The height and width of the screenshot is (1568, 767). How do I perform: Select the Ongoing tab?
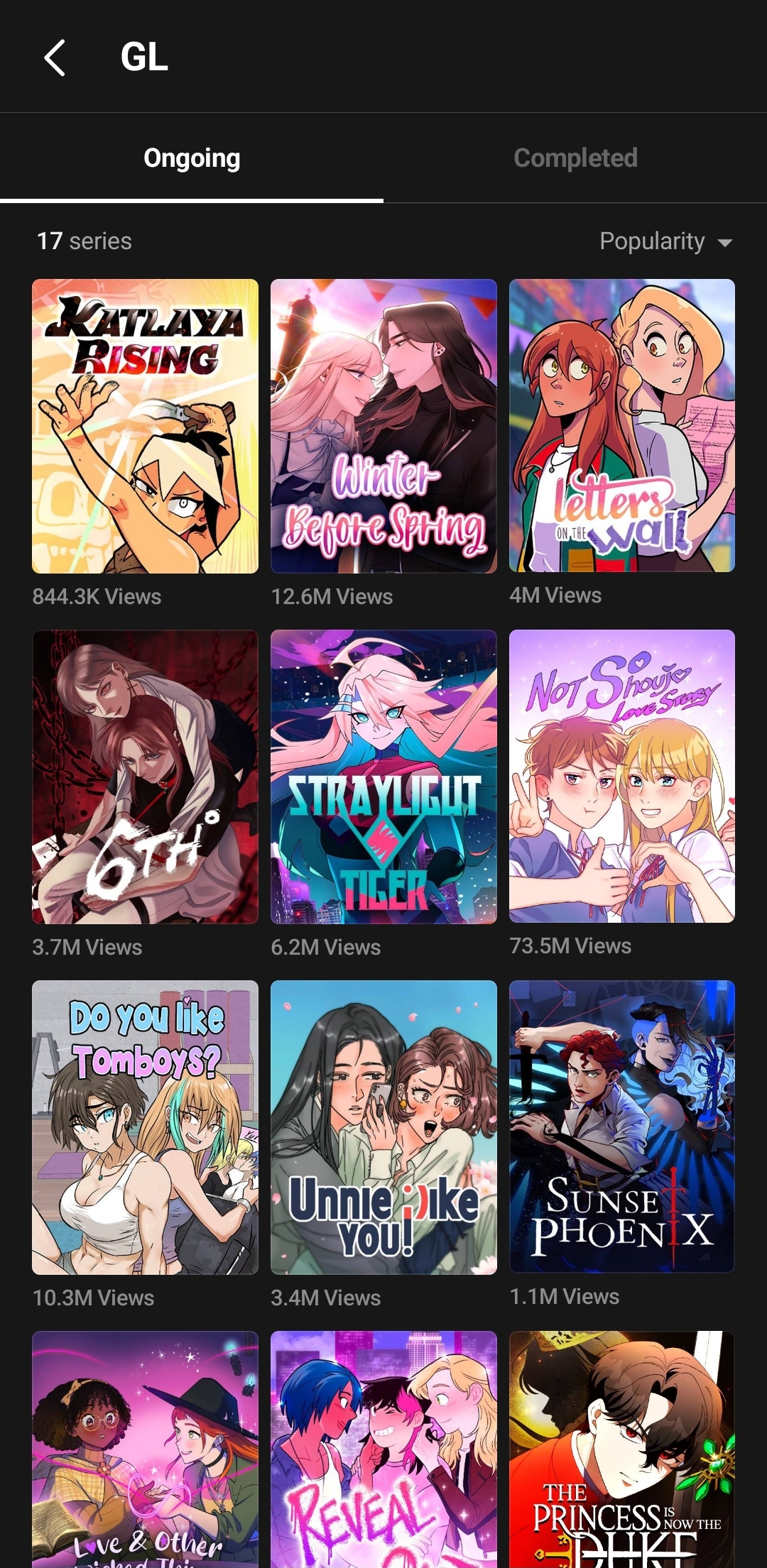(x=192, y=158)
